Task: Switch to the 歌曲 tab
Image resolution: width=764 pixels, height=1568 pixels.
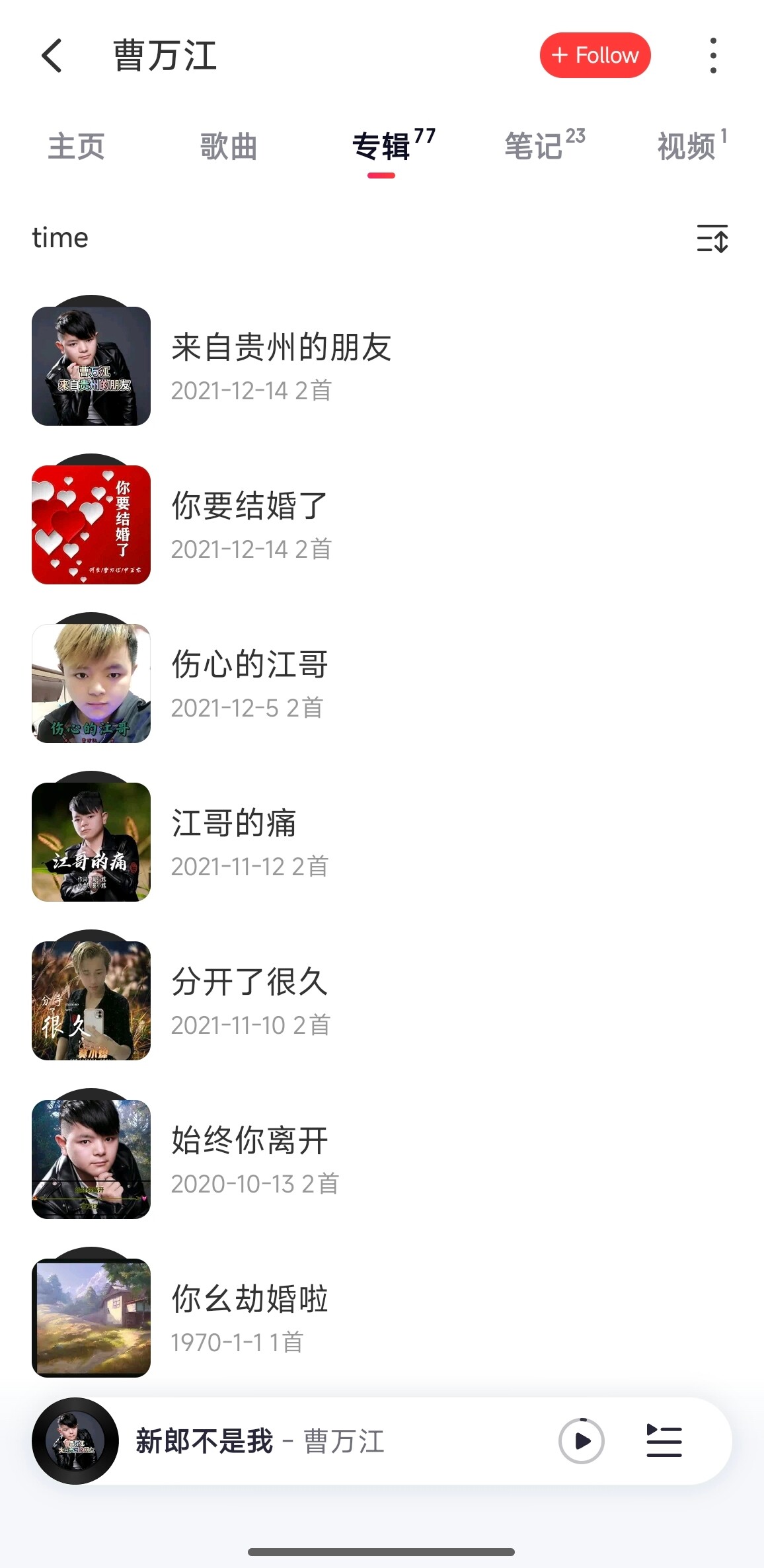Action: 229,147
